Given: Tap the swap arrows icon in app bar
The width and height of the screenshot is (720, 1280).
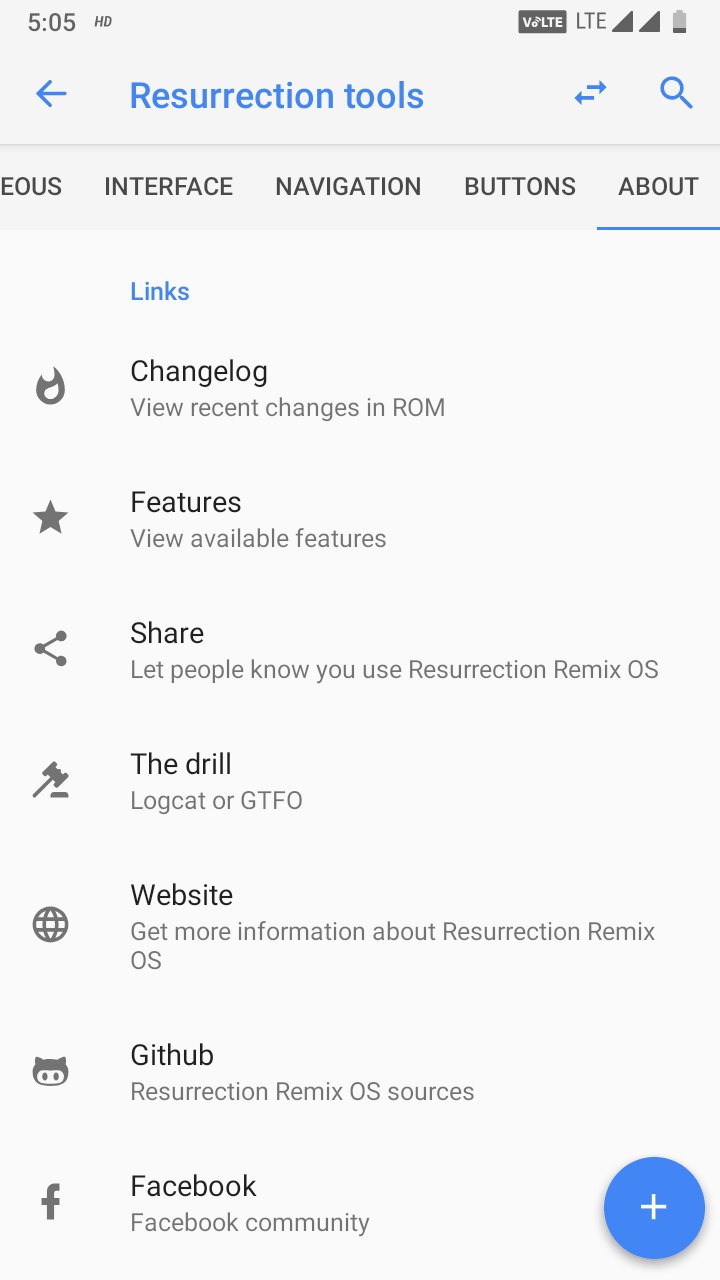Looking at the screenshot, I should click(590, 94).
